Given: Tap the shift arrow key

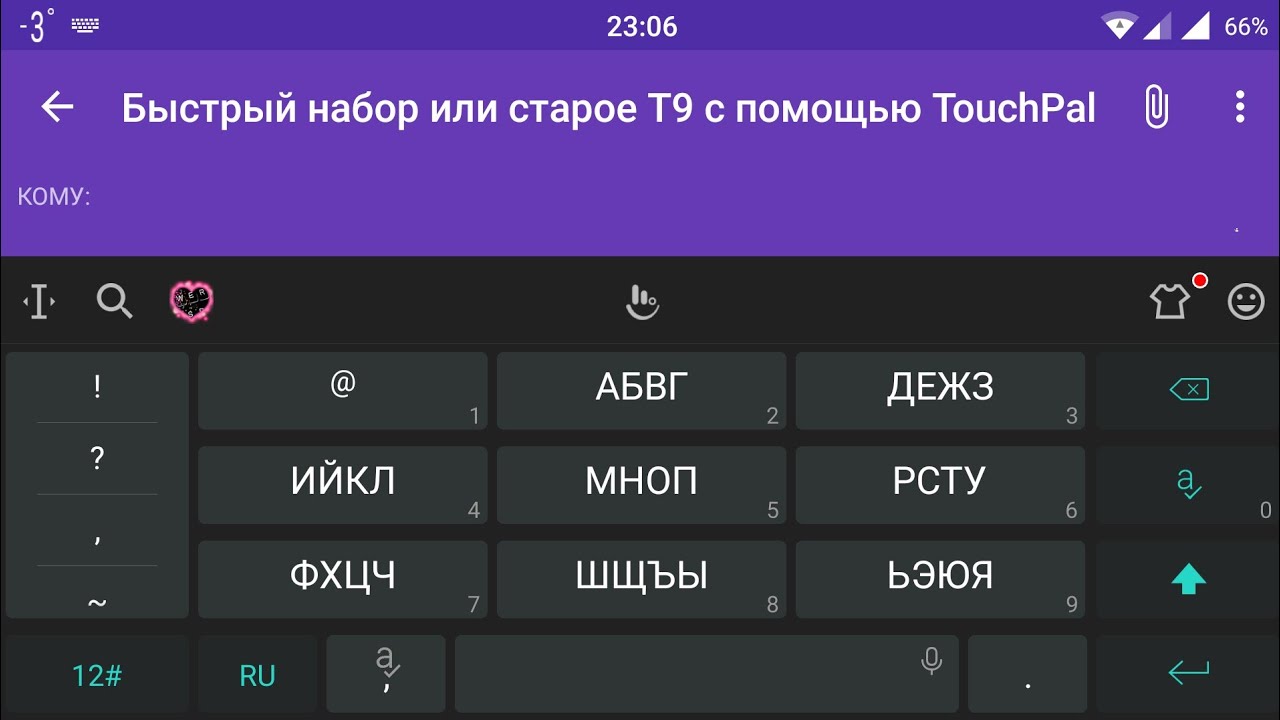Looking at the screenshot, I should click(x=1188, y=580).
